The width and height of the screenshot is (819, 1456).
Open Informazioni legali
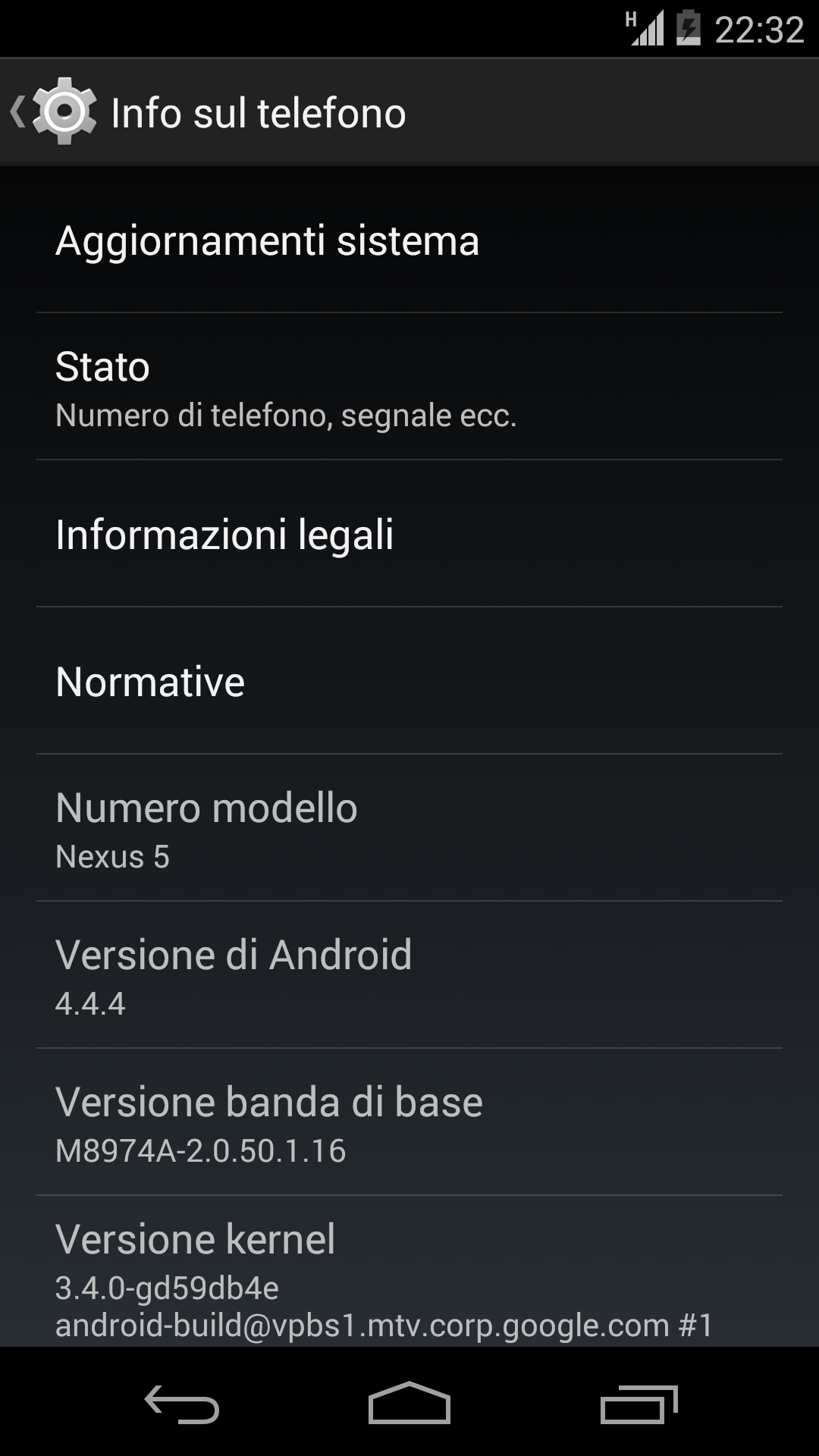tap(409, 534)
